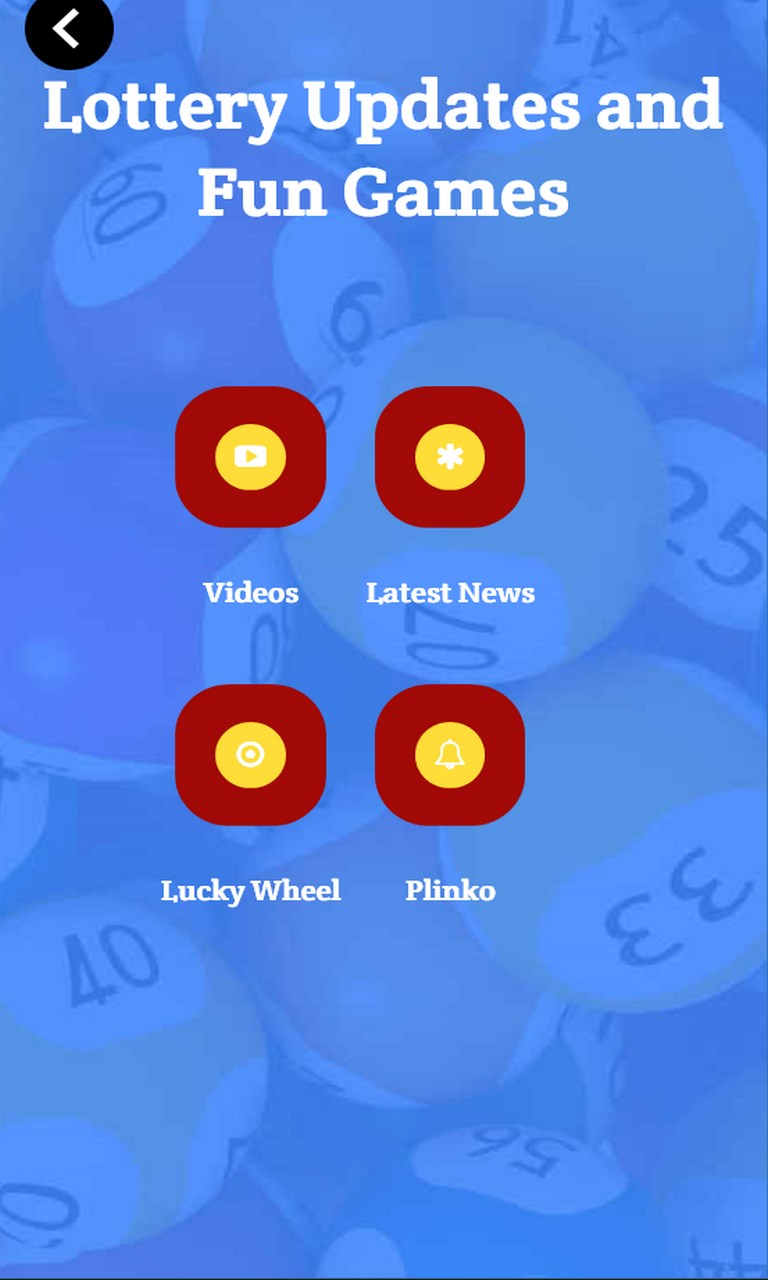Viewport: 768px width, 1280px height.
Task: Open the Videos section
Action: pyautogui.click(x=250, y=457)
